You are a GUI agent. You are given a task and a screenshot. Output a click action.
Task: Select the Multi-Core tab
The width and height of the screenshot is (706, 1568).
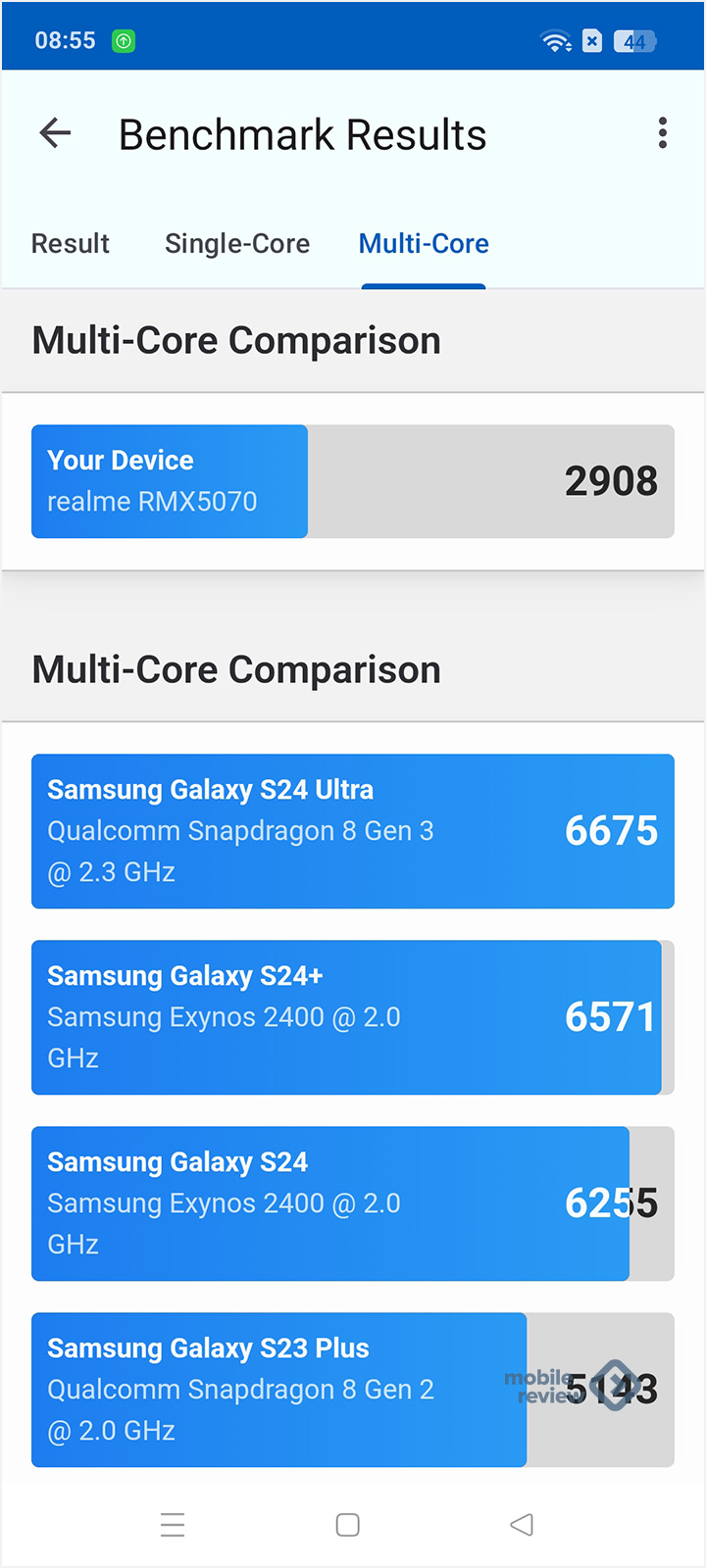(x=424, y=244)
